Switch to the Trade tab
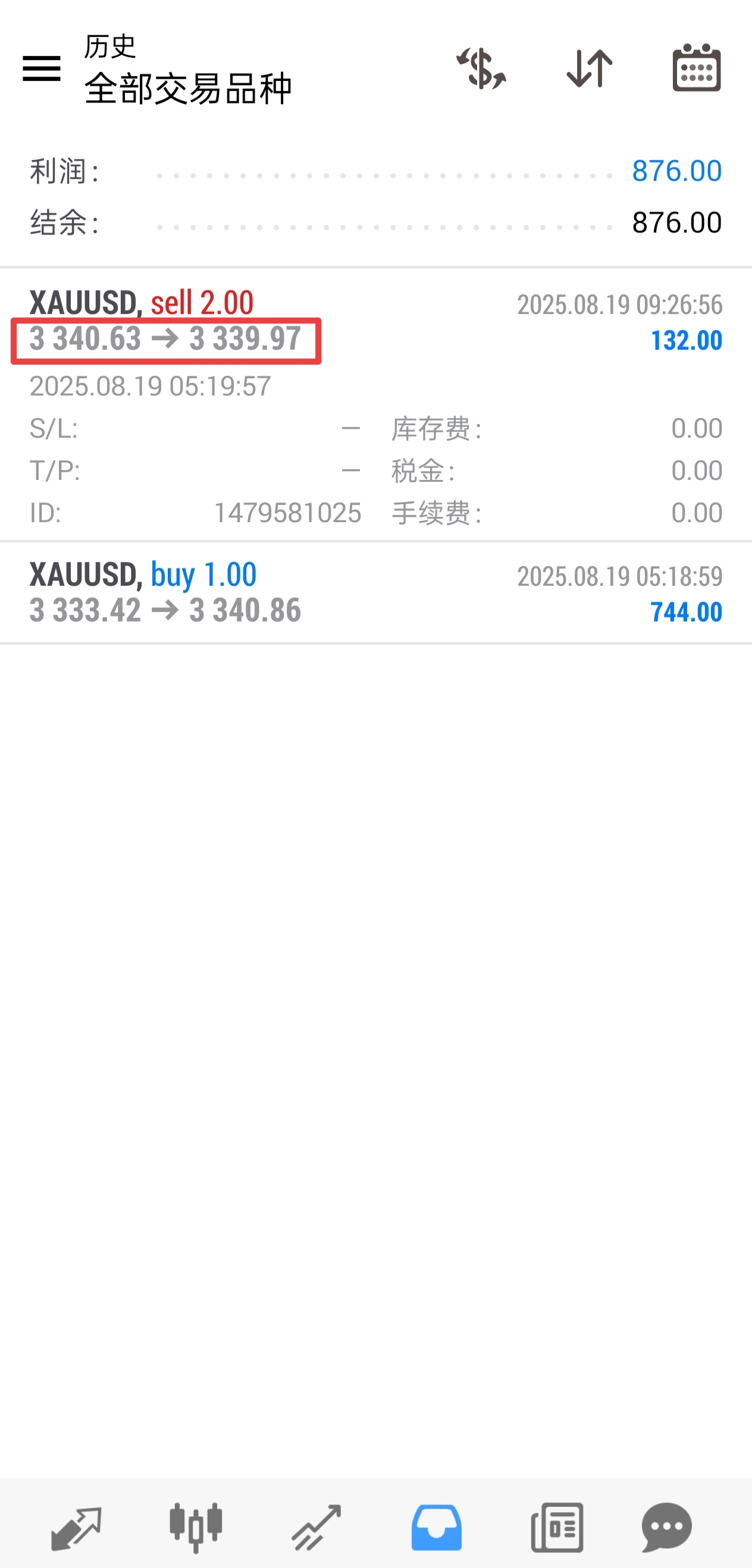Image resolution: width=752 pixels, height=1568 pixels. [x=316, y=1528]
